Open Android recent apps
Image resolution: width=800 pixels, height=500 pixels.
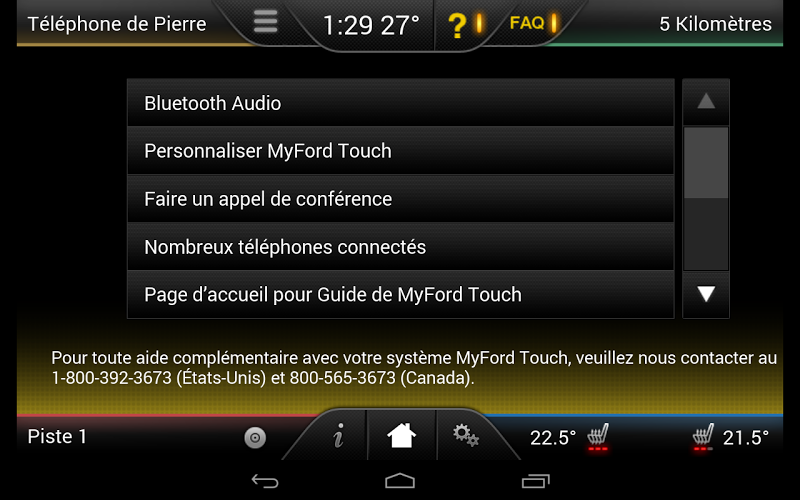point(535,481)
